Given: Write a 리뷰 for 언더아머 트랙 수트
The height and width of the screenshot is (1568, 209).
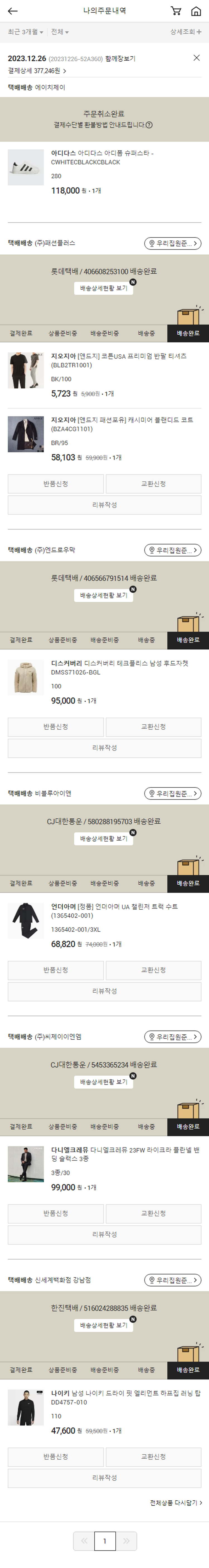Looking at the screenshot, I should pos(104,991).
